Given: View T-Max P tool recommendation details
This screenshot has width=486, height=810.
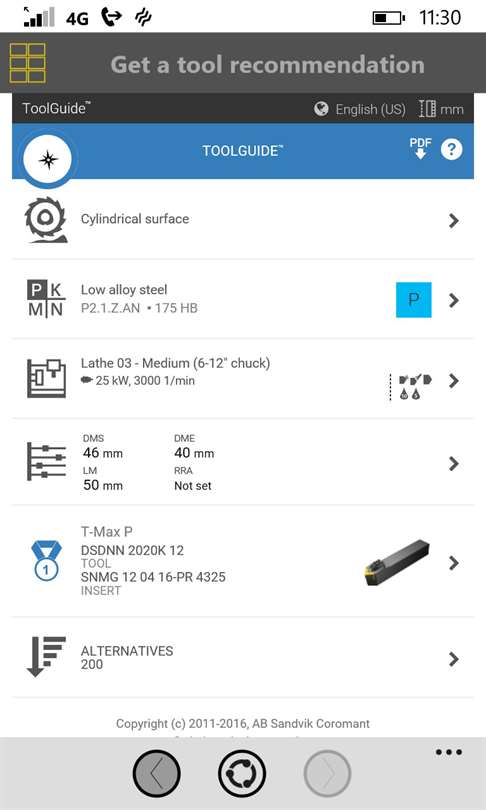Looking at the screenshot, I should tap(243, 562).
